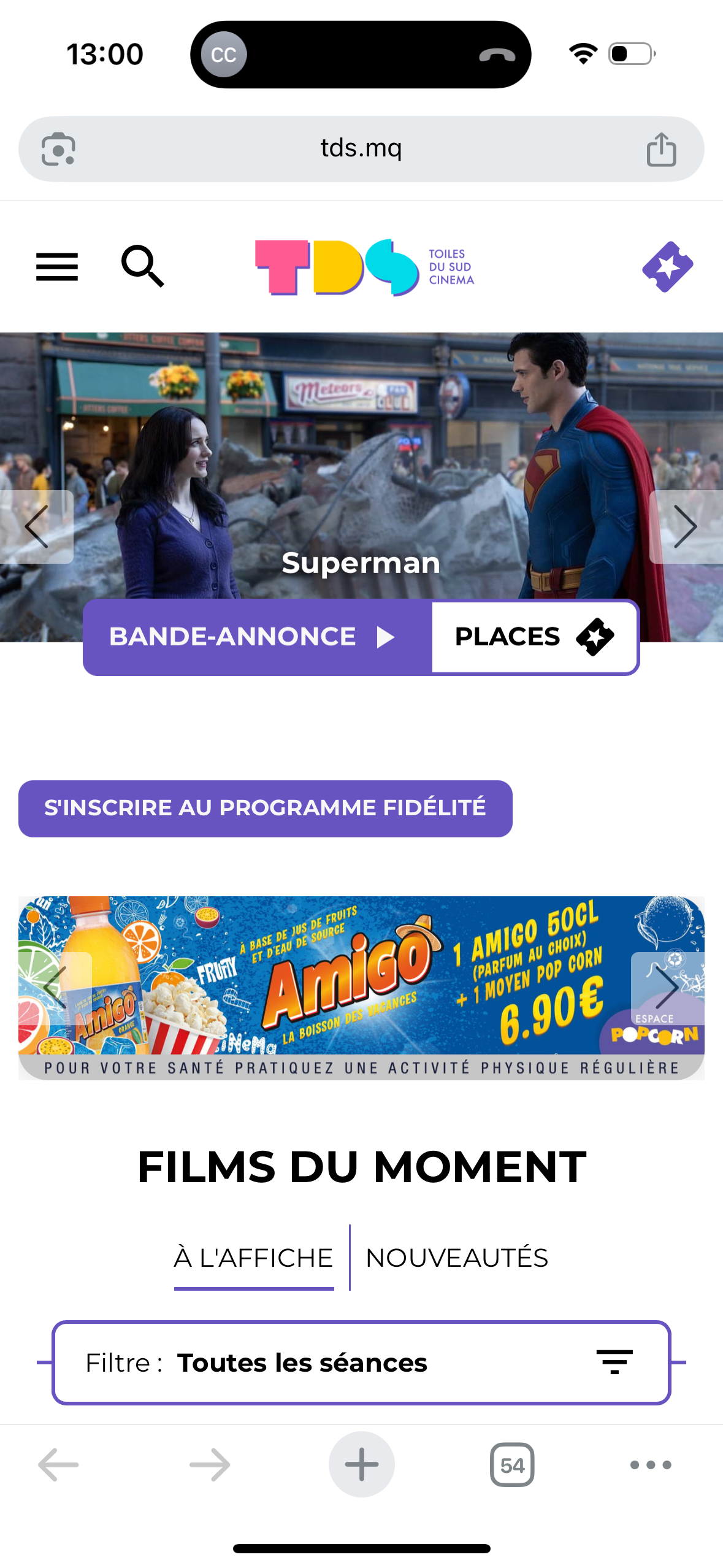Go to the TDS cinema logo homepage
This screenshot has width=723, height=1568.
point(364,267)
